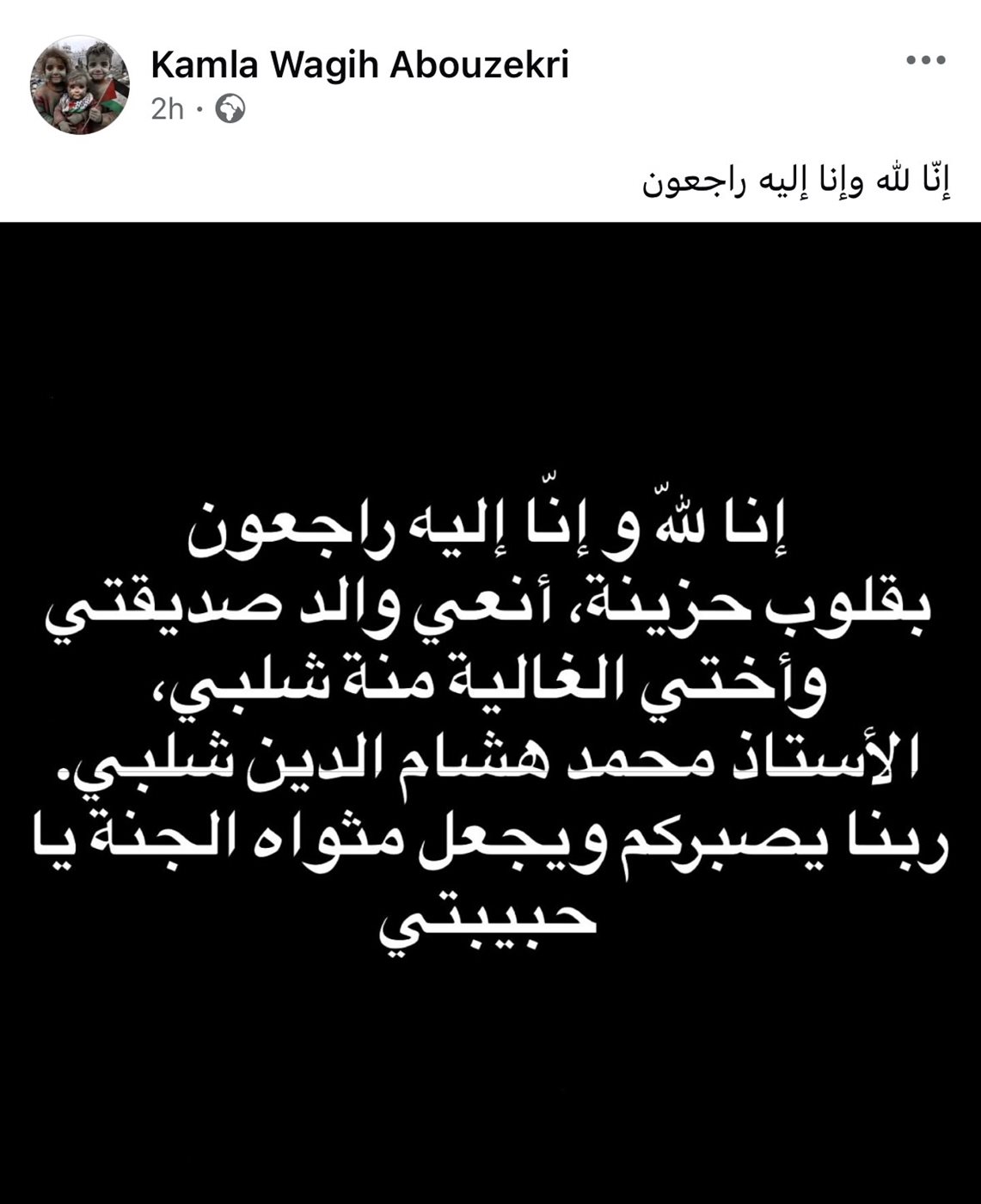View the black condolence image full screen
Image resolution: width=981 pixels, height=1204 pixels.
[x=490, y=712]
